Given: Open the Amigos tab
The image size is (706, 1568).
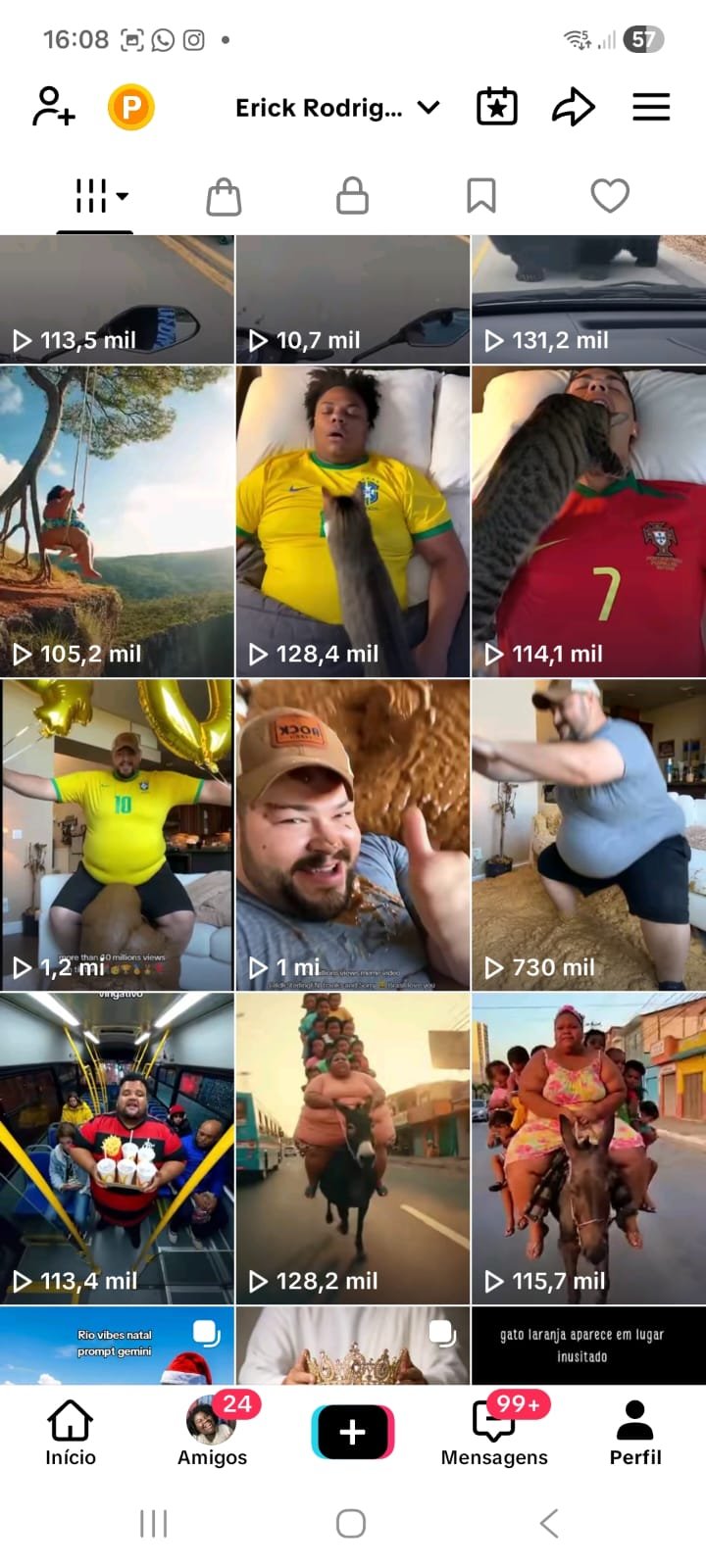Looking at the screenshot, I should [x=212, y=1432].
